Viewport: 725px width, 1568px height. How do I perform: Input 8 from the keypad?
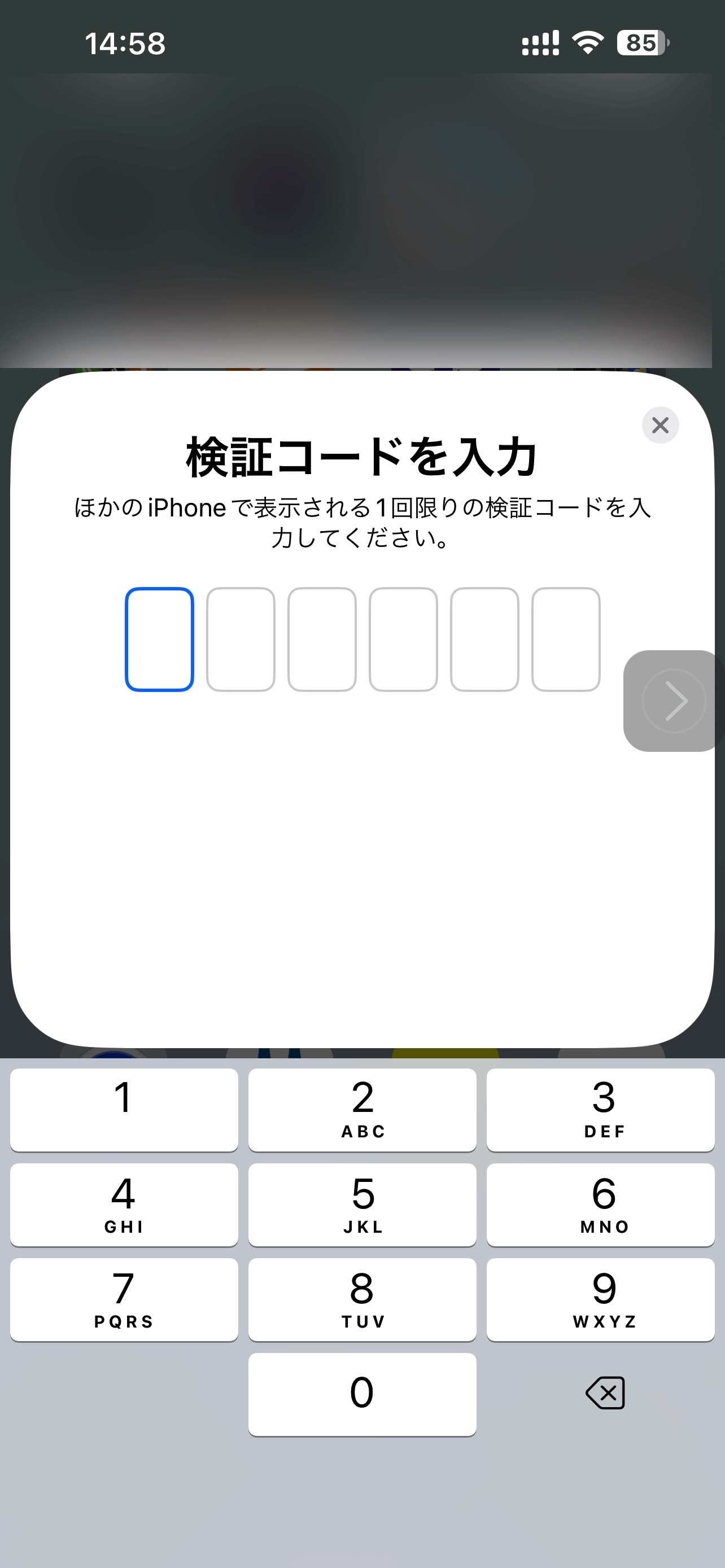362,1299
